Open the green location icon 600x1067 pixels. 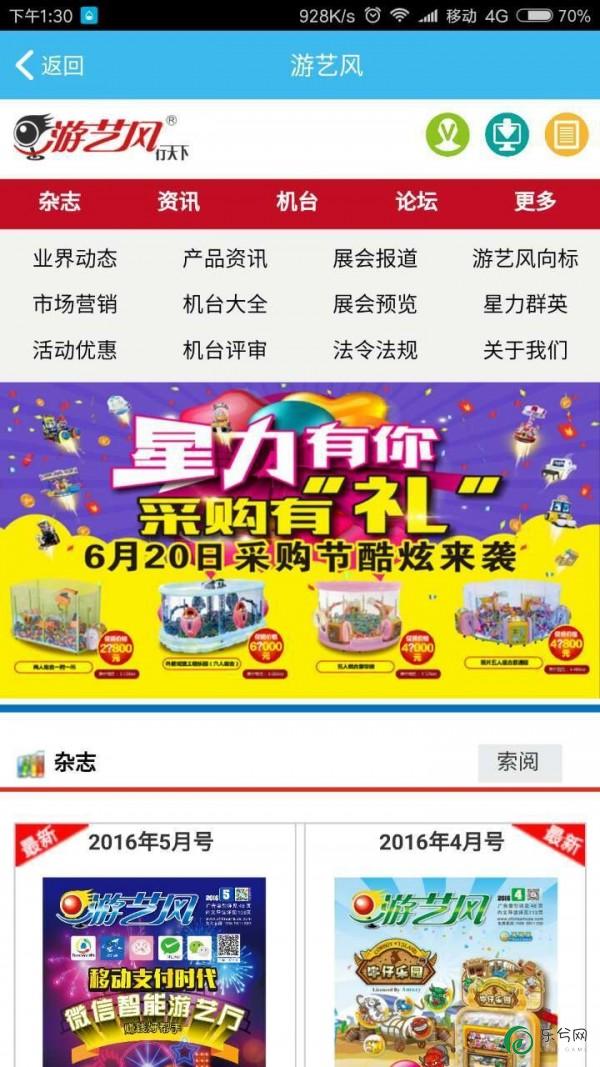point(447,135)
